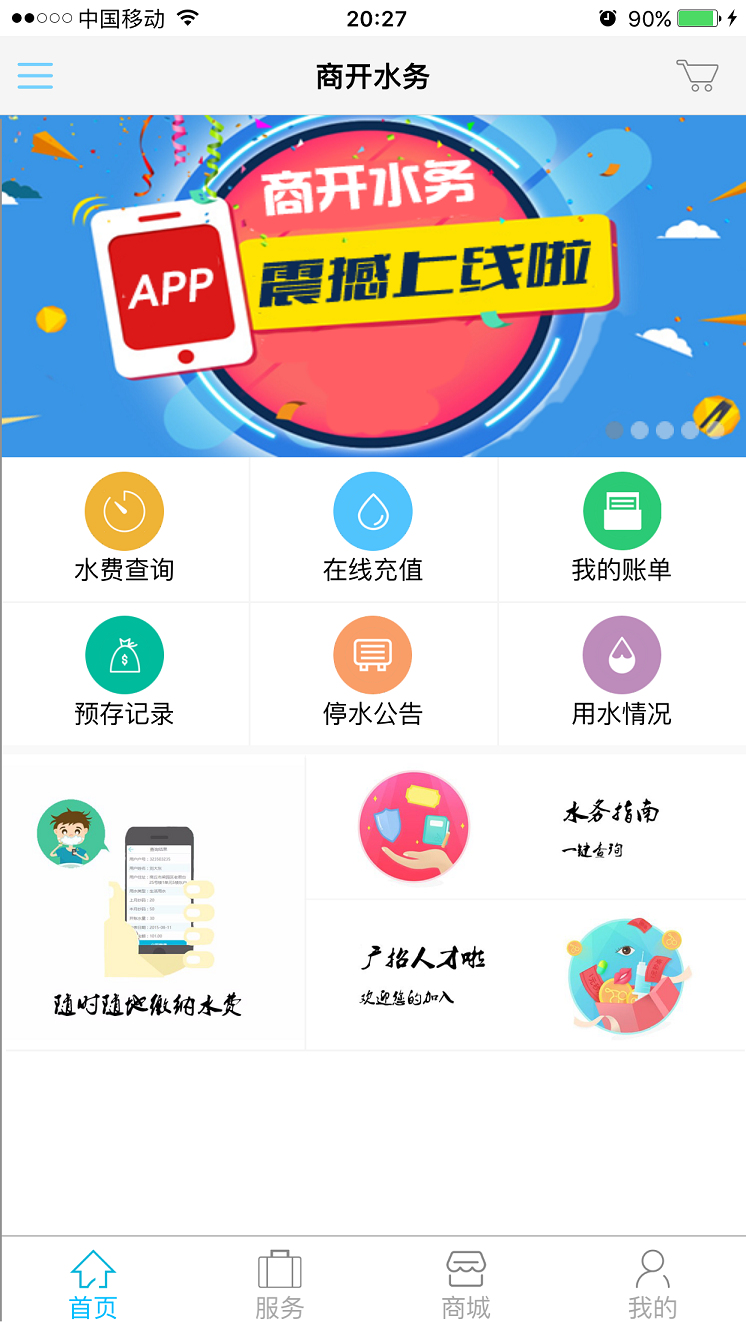The image size is (746, 1325).
Task: Switch to the 我的 profile tab
Action: coord(652,1284)
